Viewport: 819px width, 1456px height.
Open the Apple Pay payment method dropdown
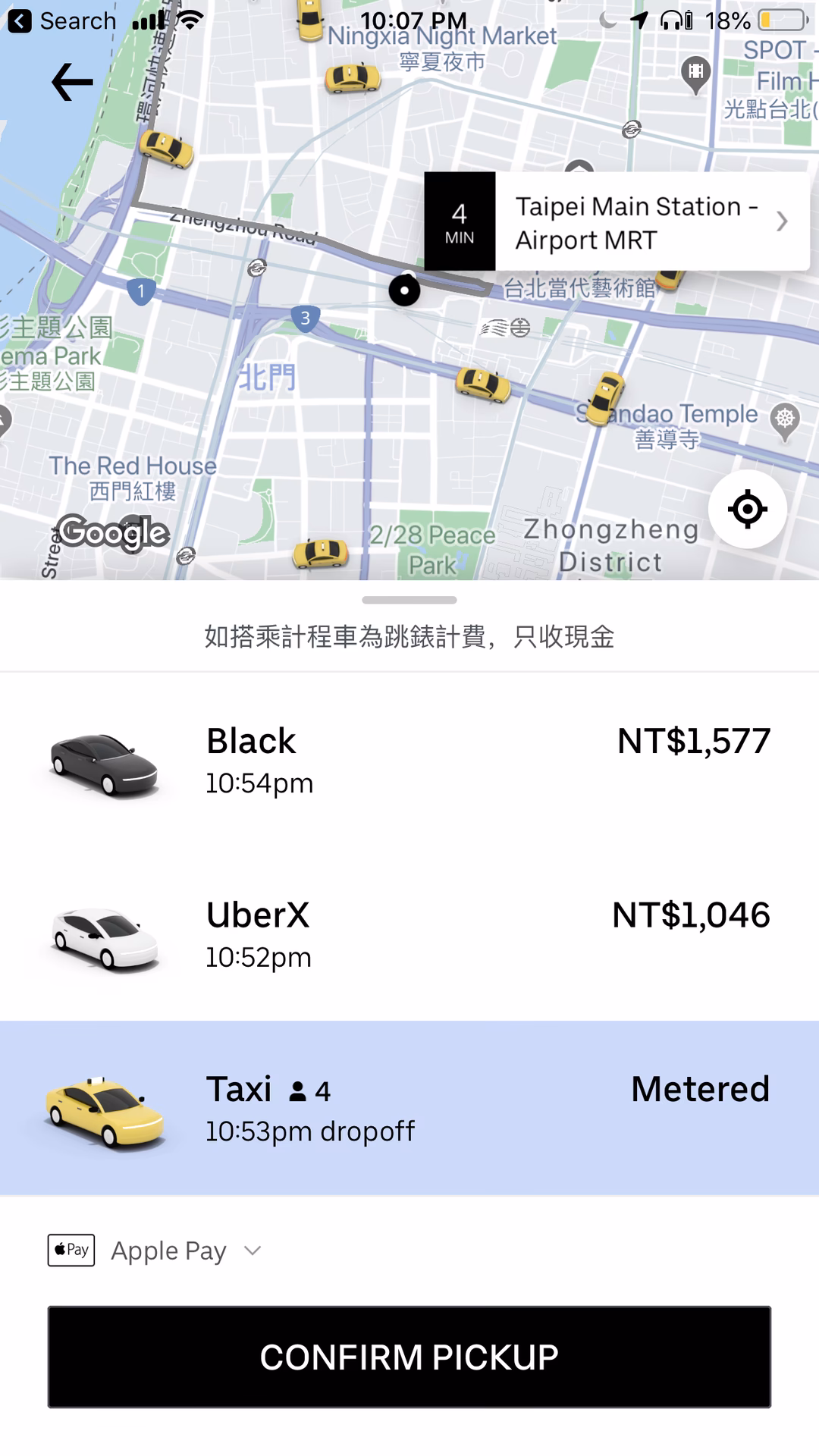[x=251, y=1250]
